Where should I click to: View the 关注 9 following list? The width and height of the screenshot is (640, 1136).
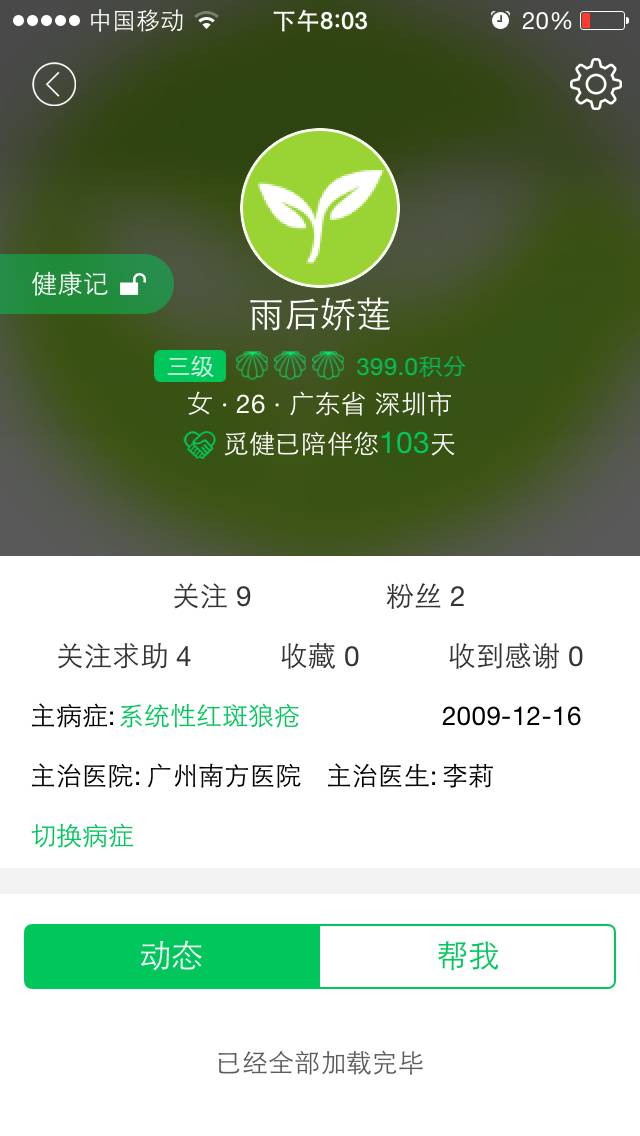212,597
